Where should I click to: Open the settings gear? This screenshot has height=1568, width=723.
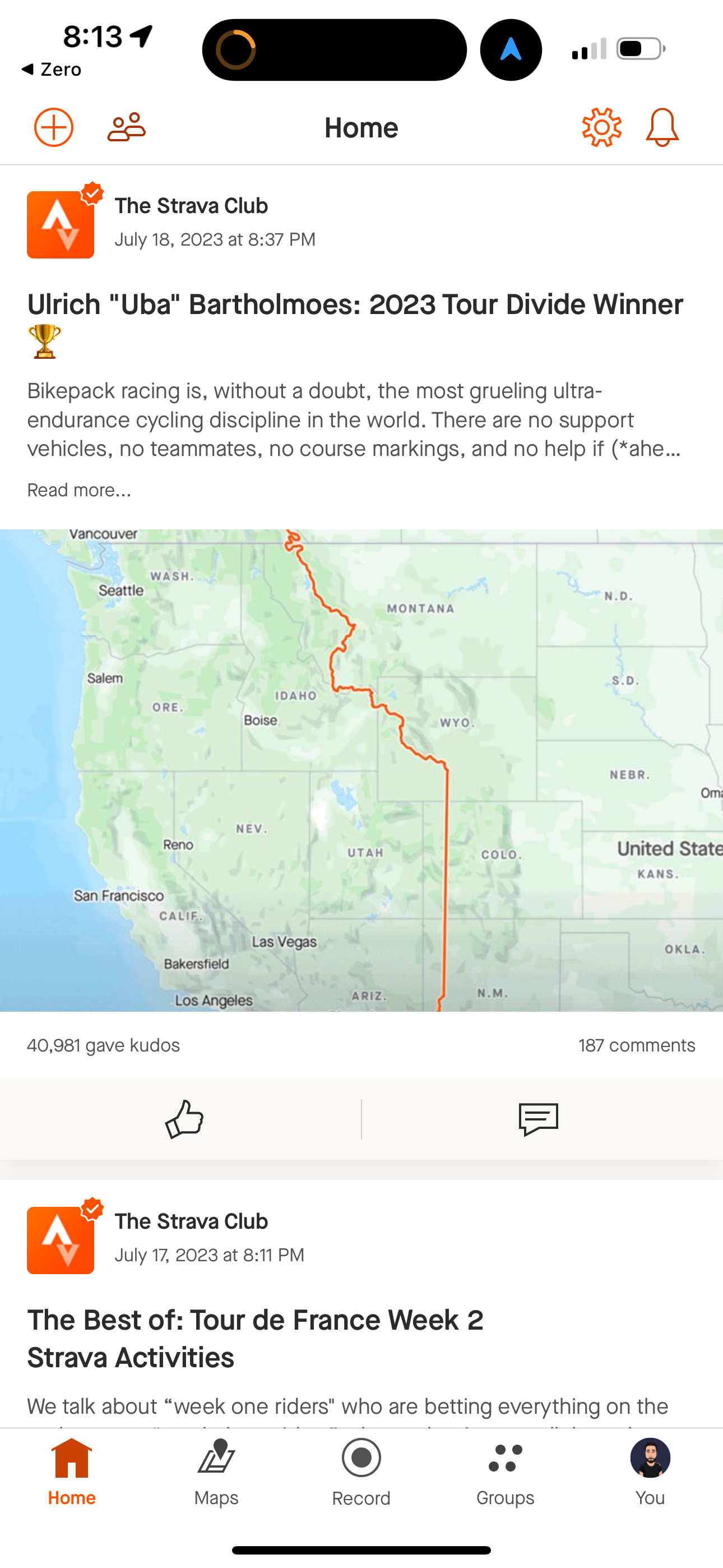602,127
